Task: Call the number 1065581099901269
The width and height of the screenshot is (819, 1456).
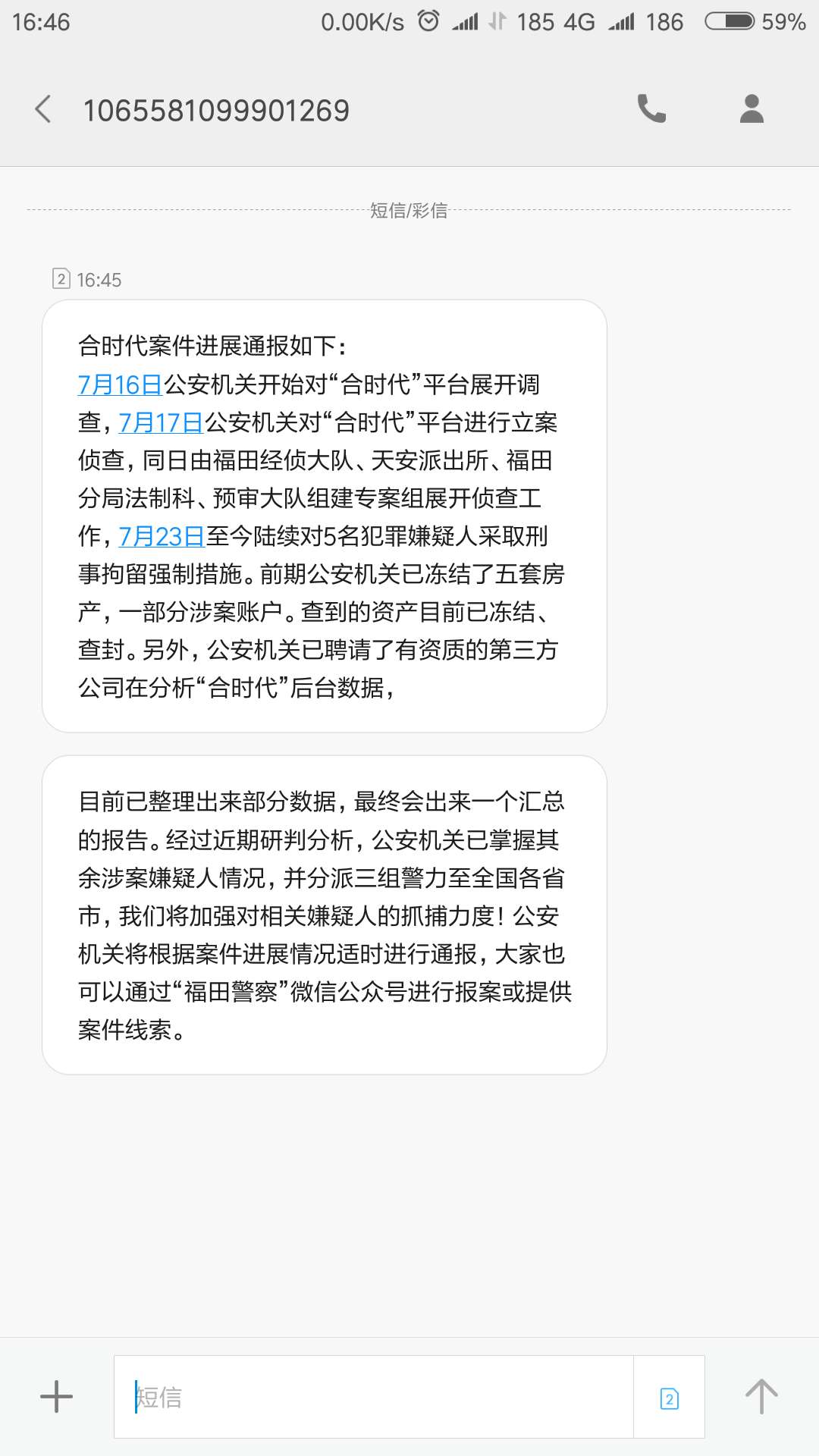Action: click(651, 110)
